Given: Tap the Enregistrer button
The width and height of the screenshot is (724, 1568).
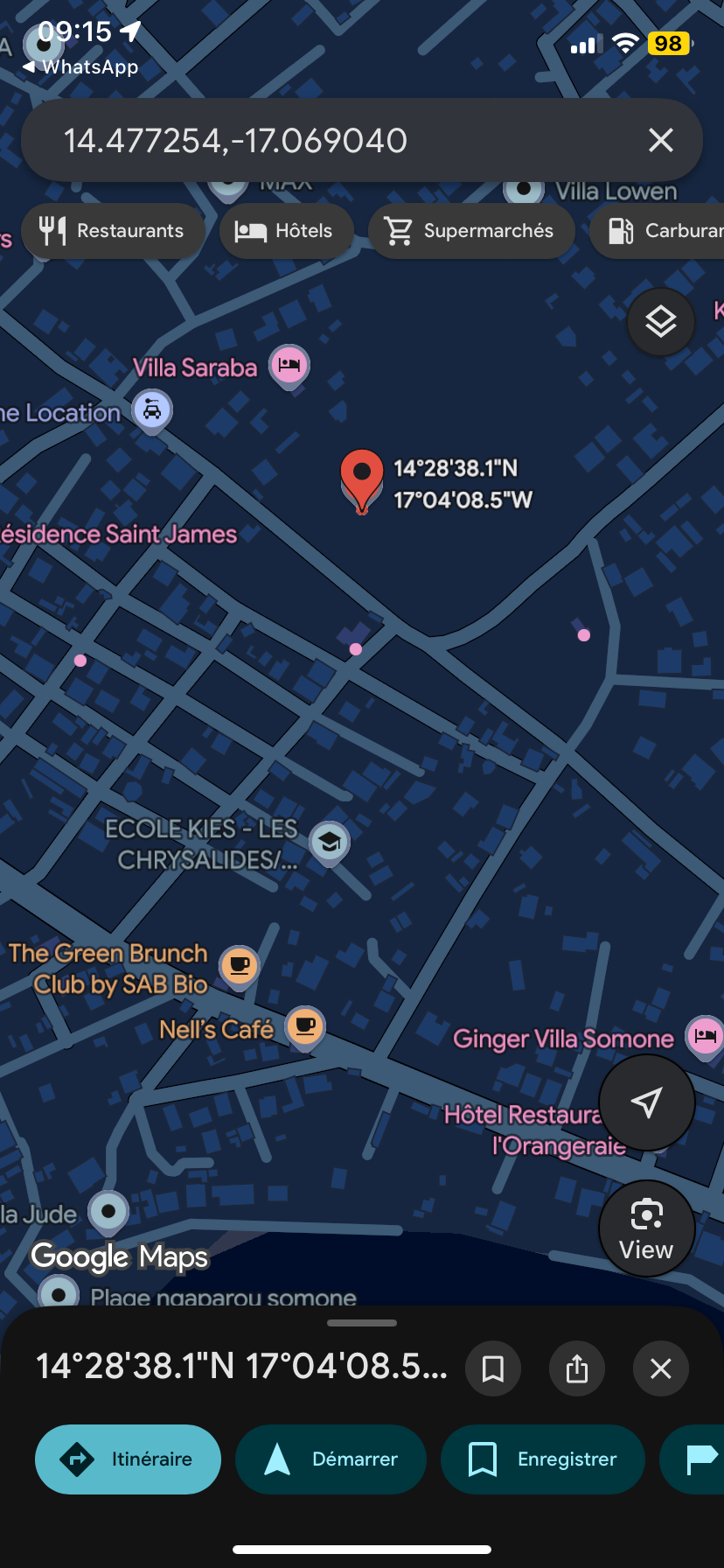Looking at the screenshot, I should [x=543, y=1459].
